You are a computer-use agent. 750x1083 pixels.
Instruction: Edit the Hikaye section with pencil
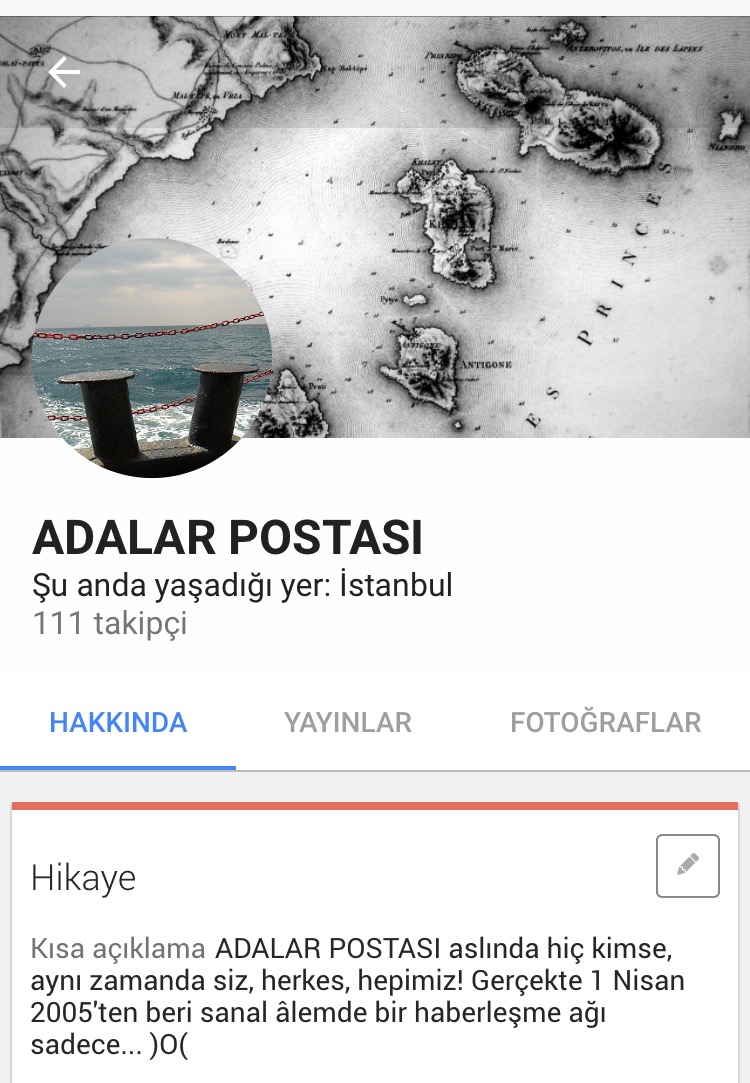tap(687, 865)
